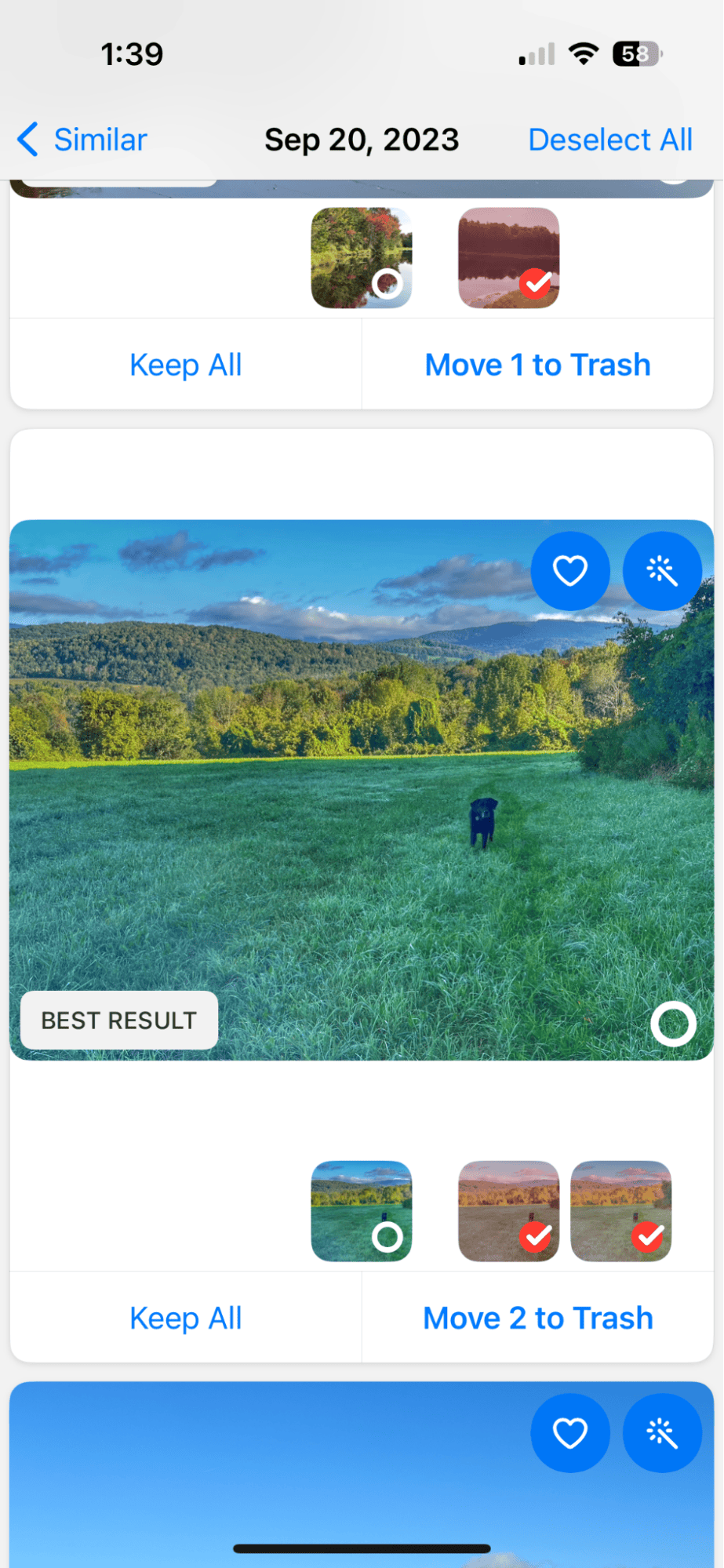Tap Deselect All
The width and height of the screenshot is (724, 1568).
click(609, 140)
